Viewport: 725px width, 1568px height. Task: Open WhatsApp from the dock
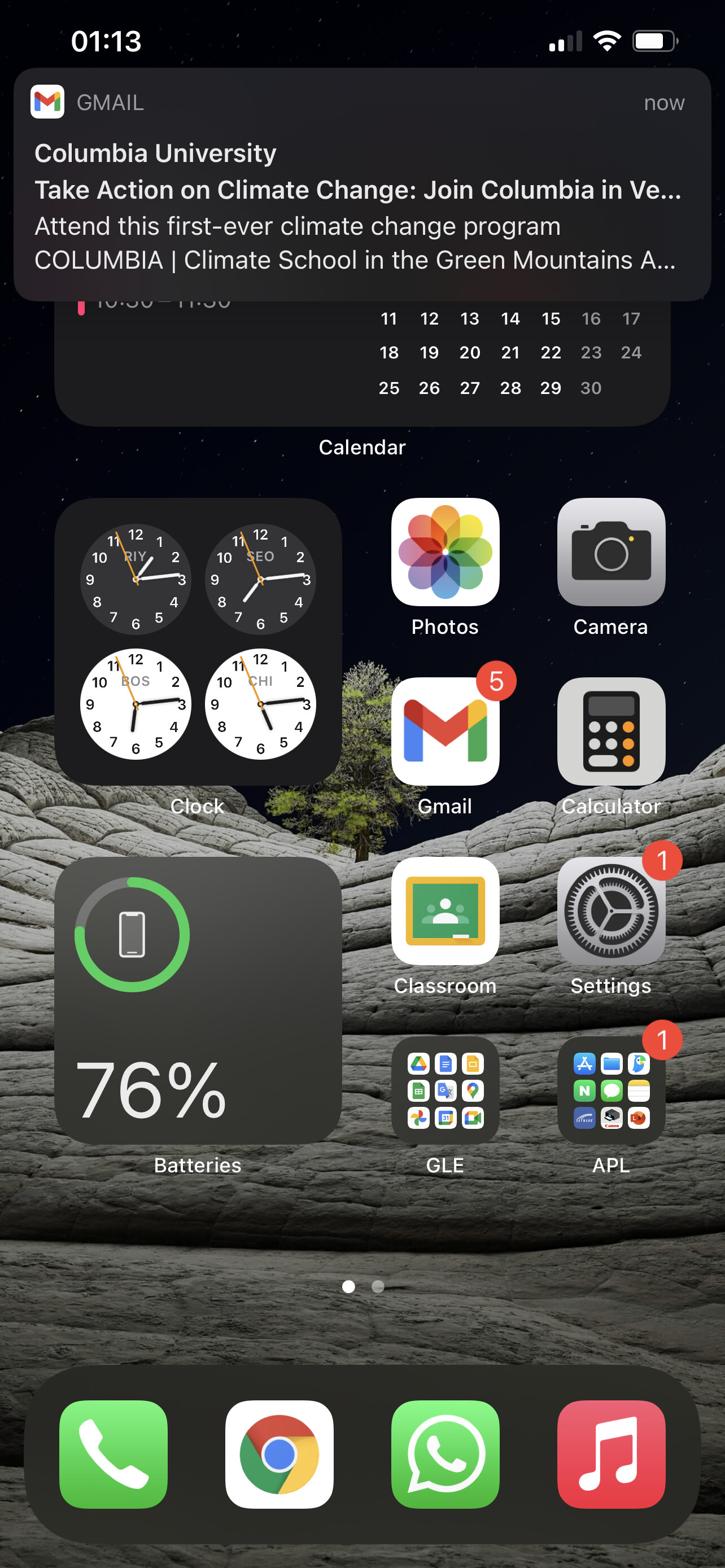pos(445,1455)
